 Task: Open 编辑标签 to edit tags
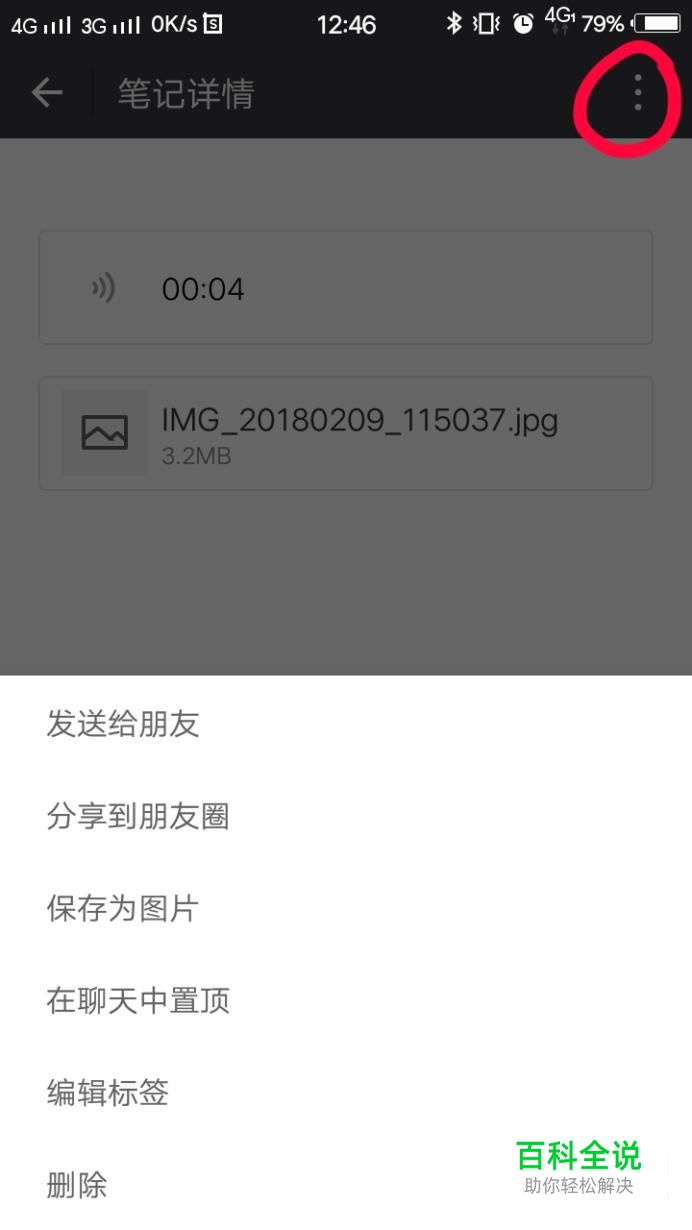point(346,1092)
